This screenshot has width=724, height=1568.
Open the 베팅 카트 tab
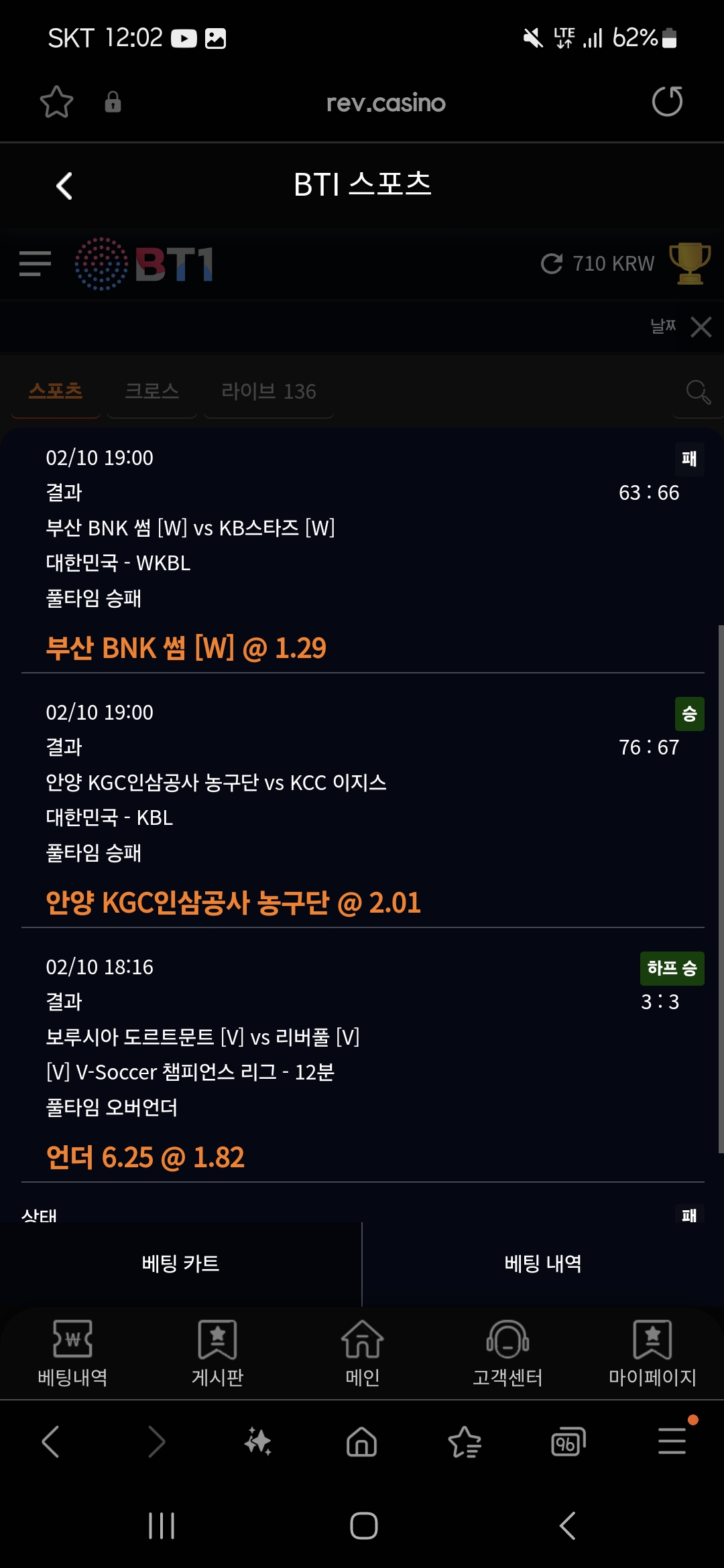181,1264
